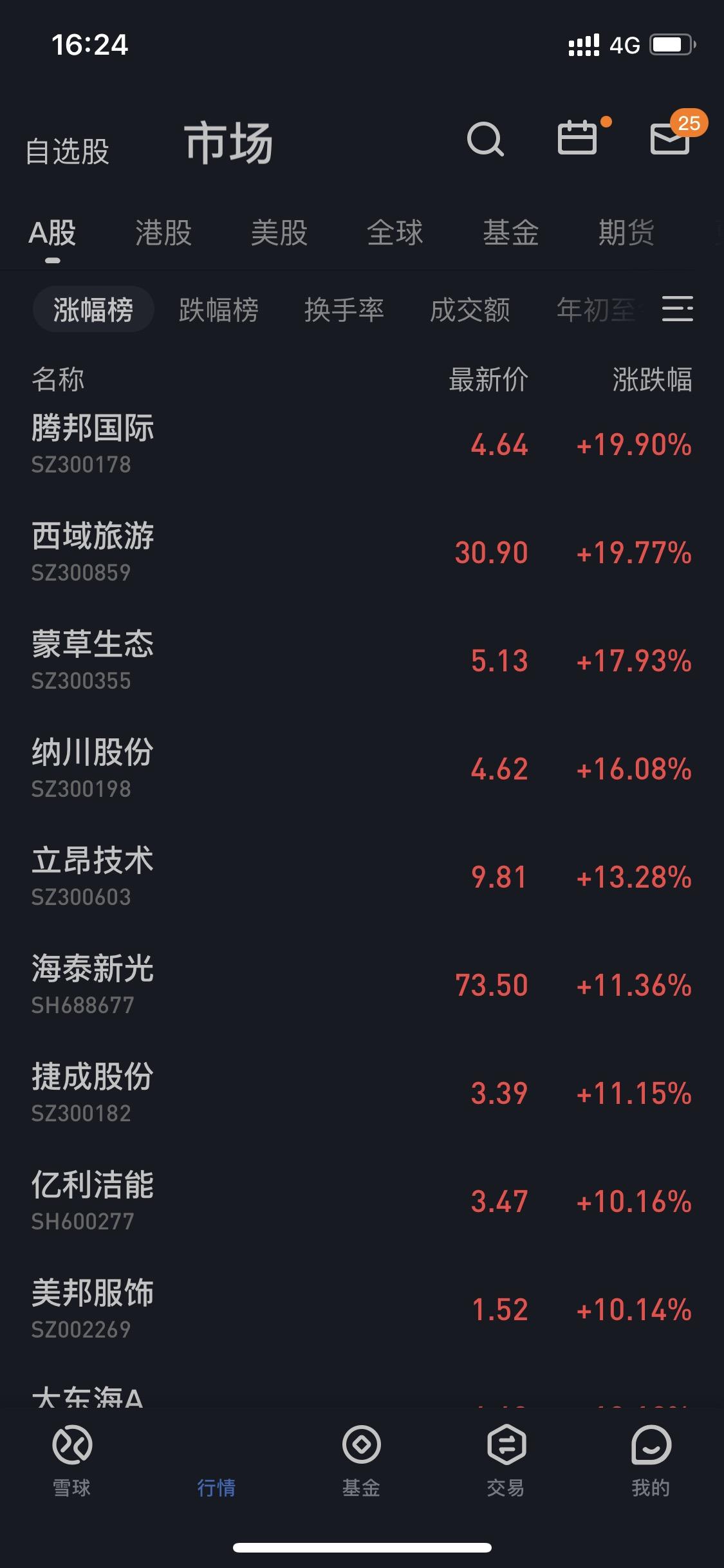Open the calendar icon
This screenshot has width=724, height=1568.
tap(577, 137)
